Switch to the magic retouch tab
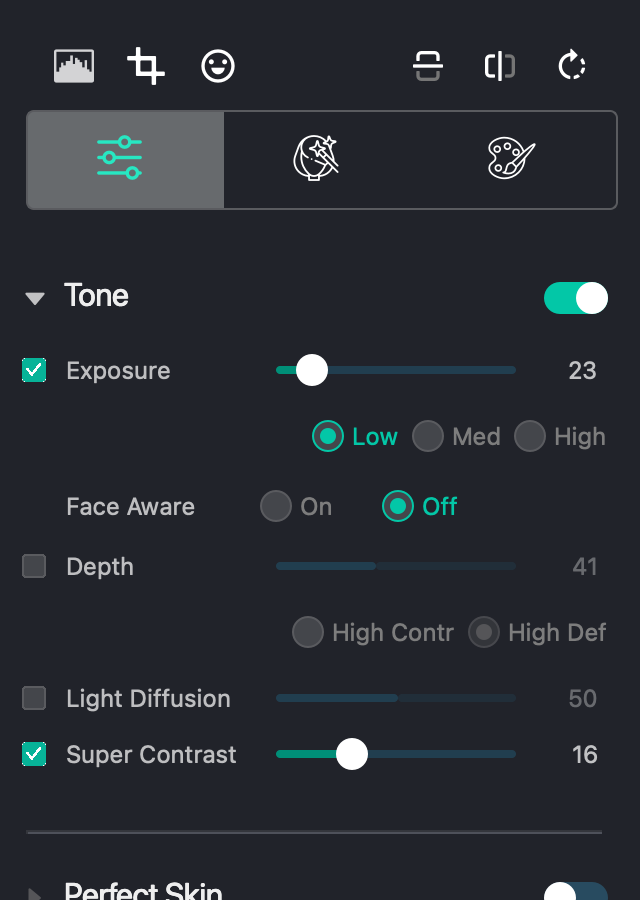The width and height of the screenshot is (640, 900). tap(317, 160)
